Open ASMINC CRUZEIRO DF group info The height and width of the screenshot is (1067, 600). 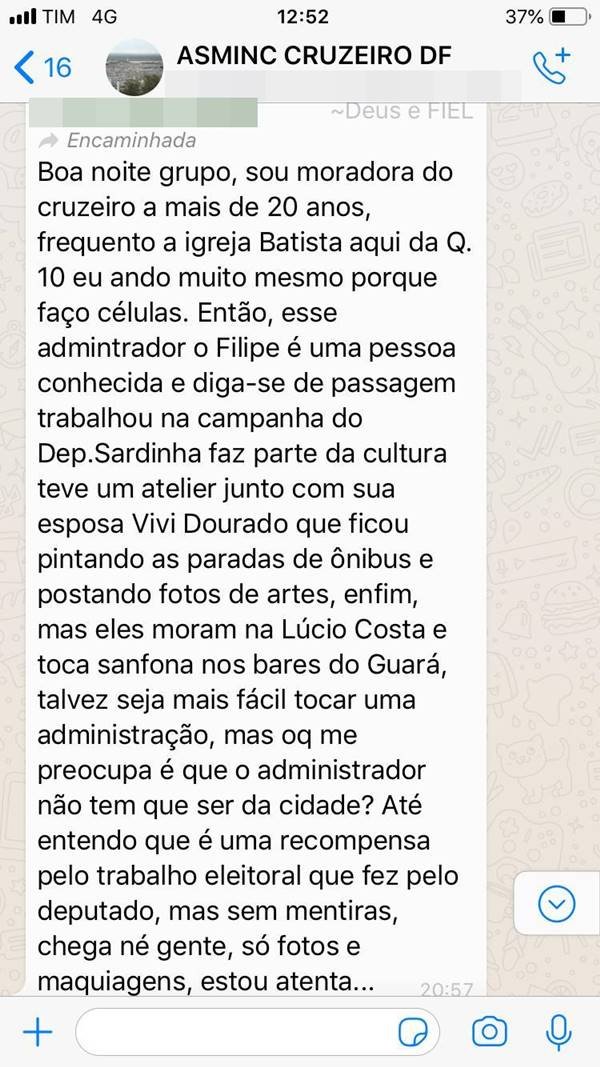(x=314, y=56)
